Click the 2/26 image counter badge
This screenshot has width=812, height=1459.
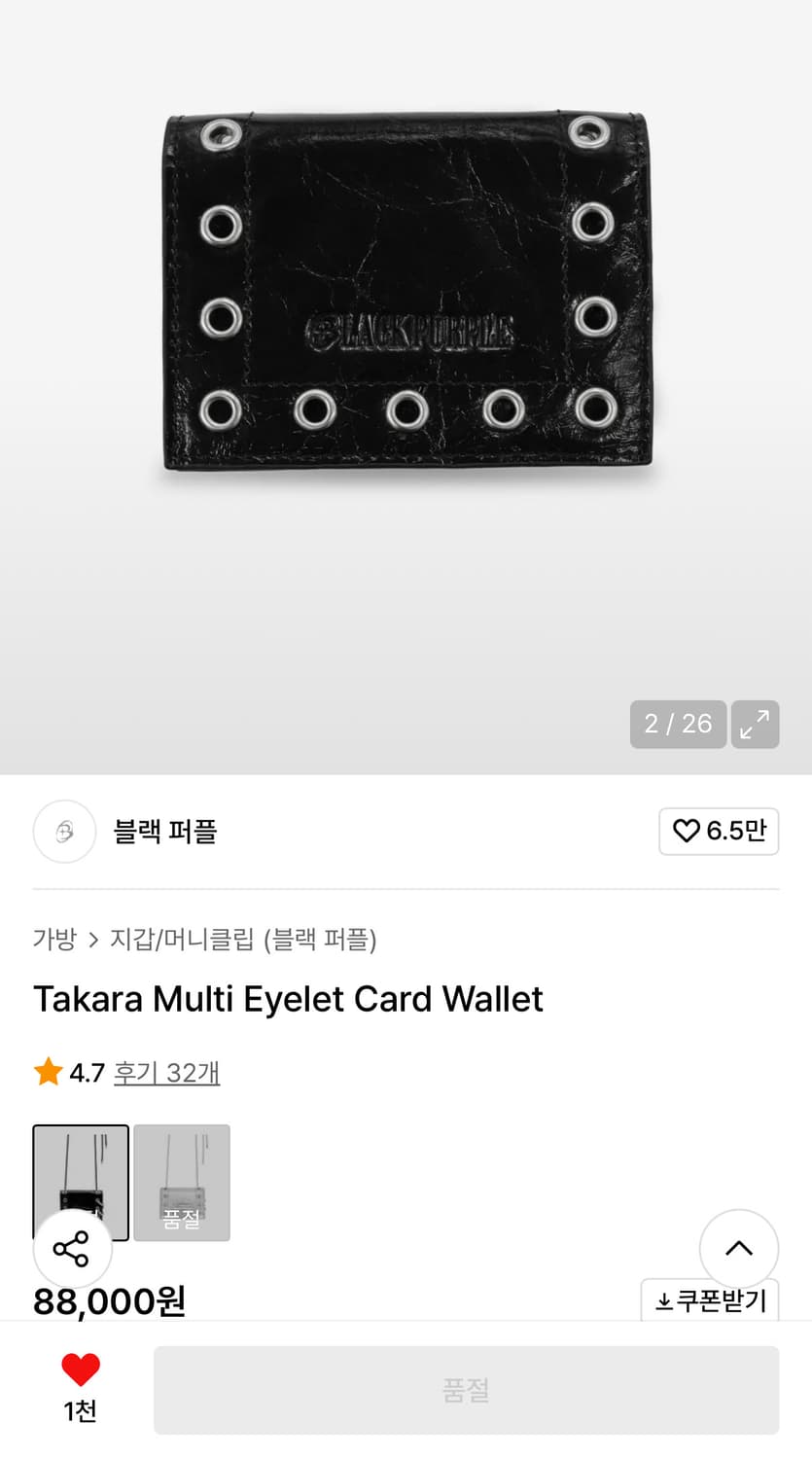click(678, 725)
